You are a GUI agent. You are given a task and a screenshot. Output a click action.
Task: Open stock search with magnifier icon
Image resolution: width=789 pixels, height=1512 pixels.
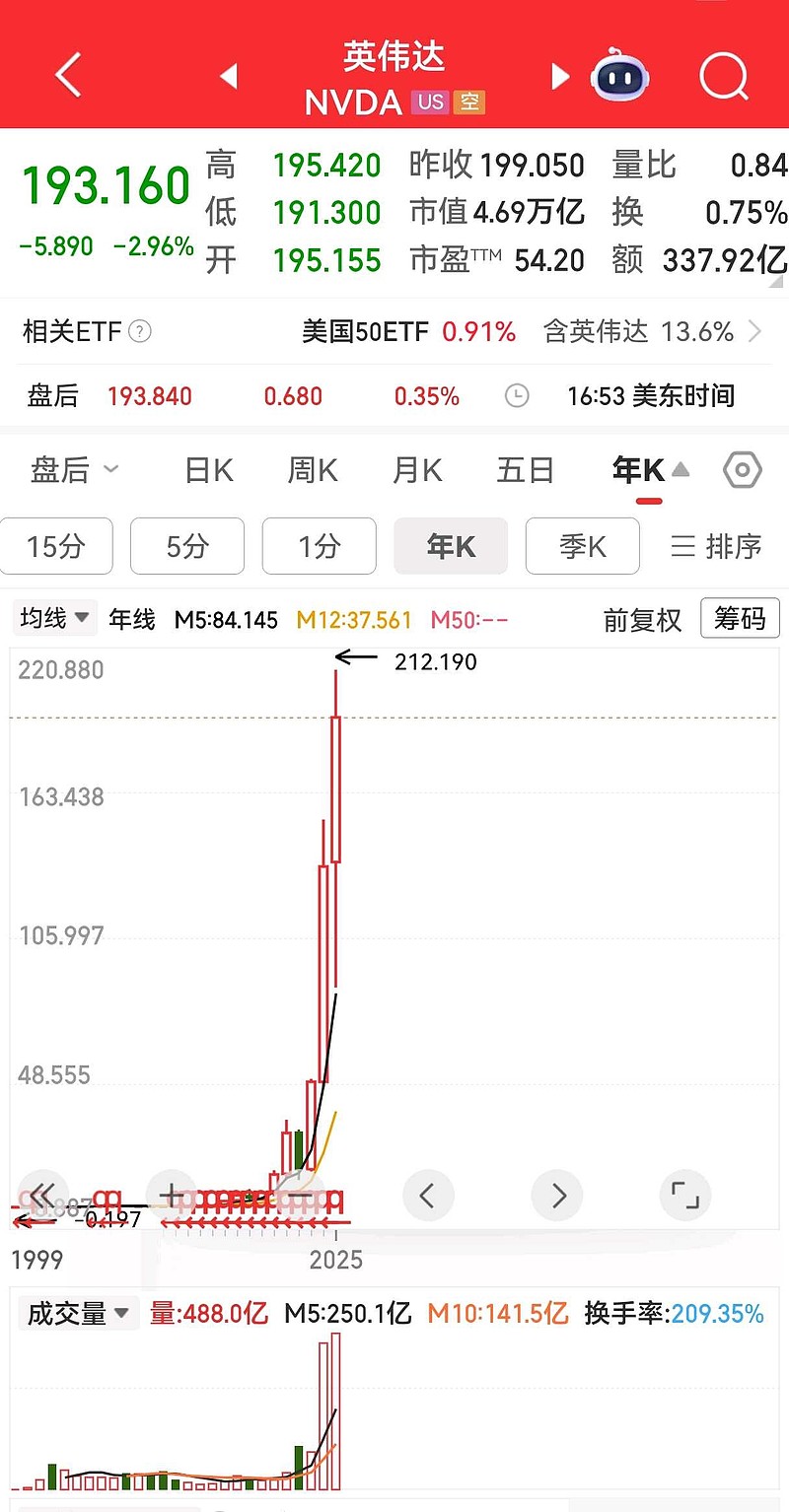tap(724, 76)
